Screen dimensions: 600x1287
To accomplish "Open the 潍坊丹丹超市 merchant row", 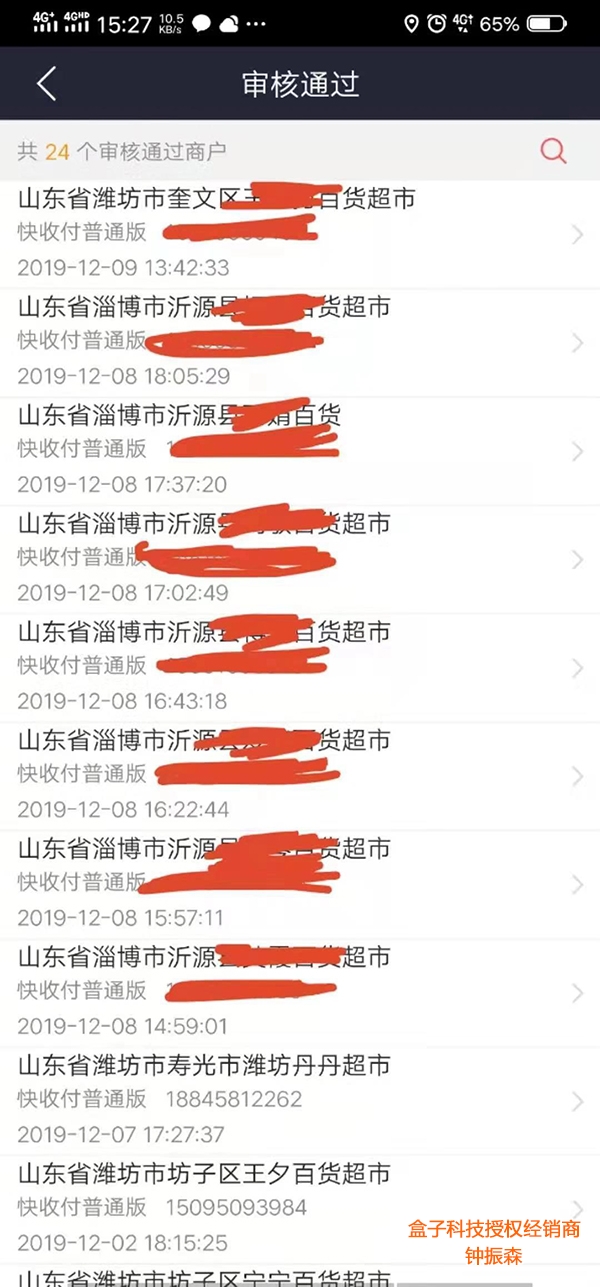I will pyautogui.click(x=300, y=1100).
